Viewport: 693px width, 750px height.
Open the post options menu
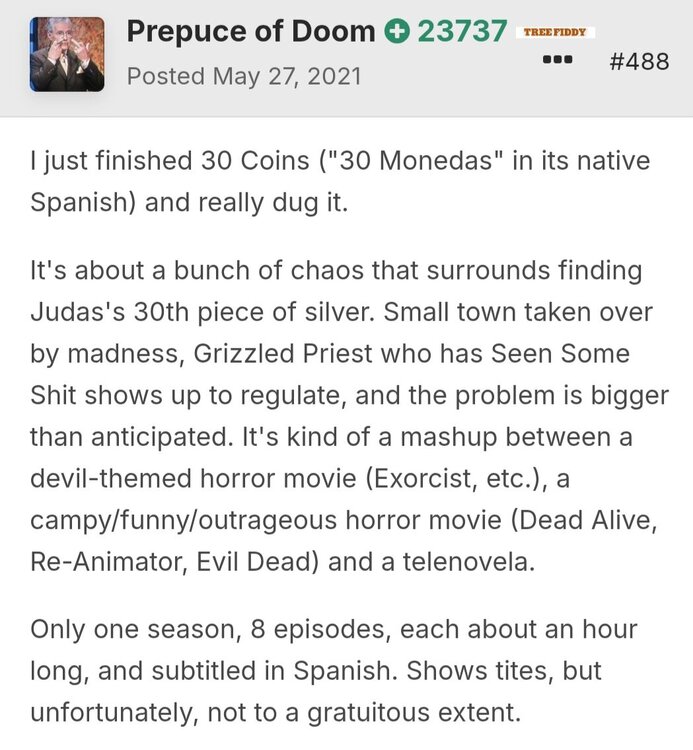coord(556,60)
